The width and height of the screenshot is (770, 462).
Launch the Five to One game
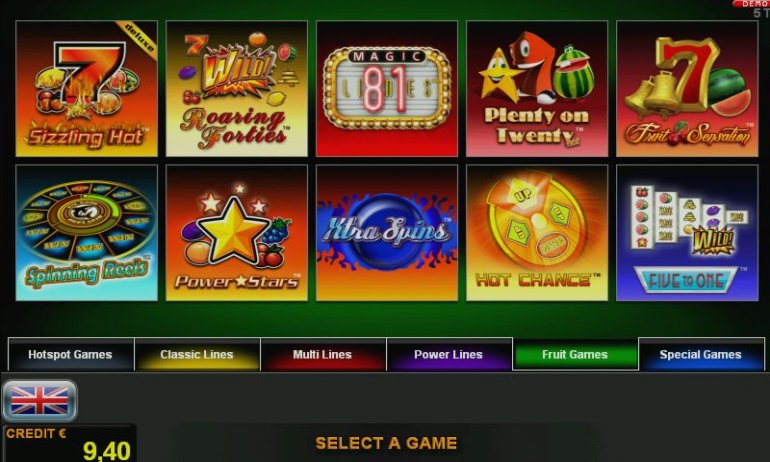tap(686, 232)
